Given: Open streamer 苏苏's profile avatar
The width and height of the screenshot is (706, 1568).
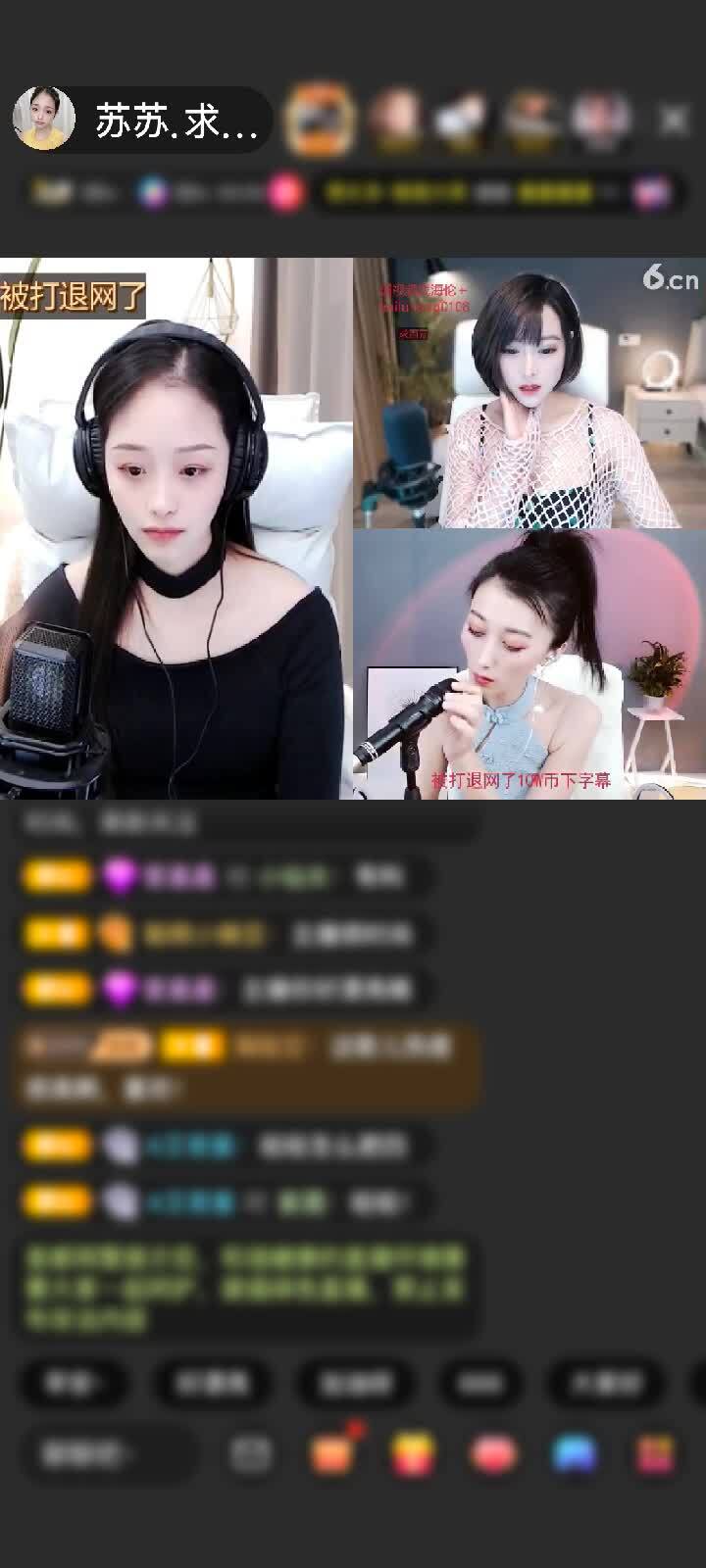Looking at the screenshot, I should point(44,119).
